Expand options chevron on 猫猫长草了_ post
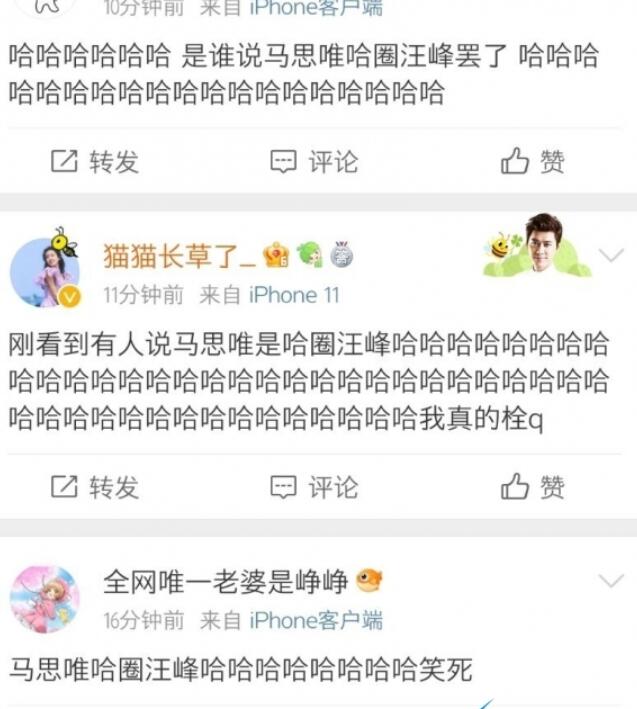 [610, 256]
